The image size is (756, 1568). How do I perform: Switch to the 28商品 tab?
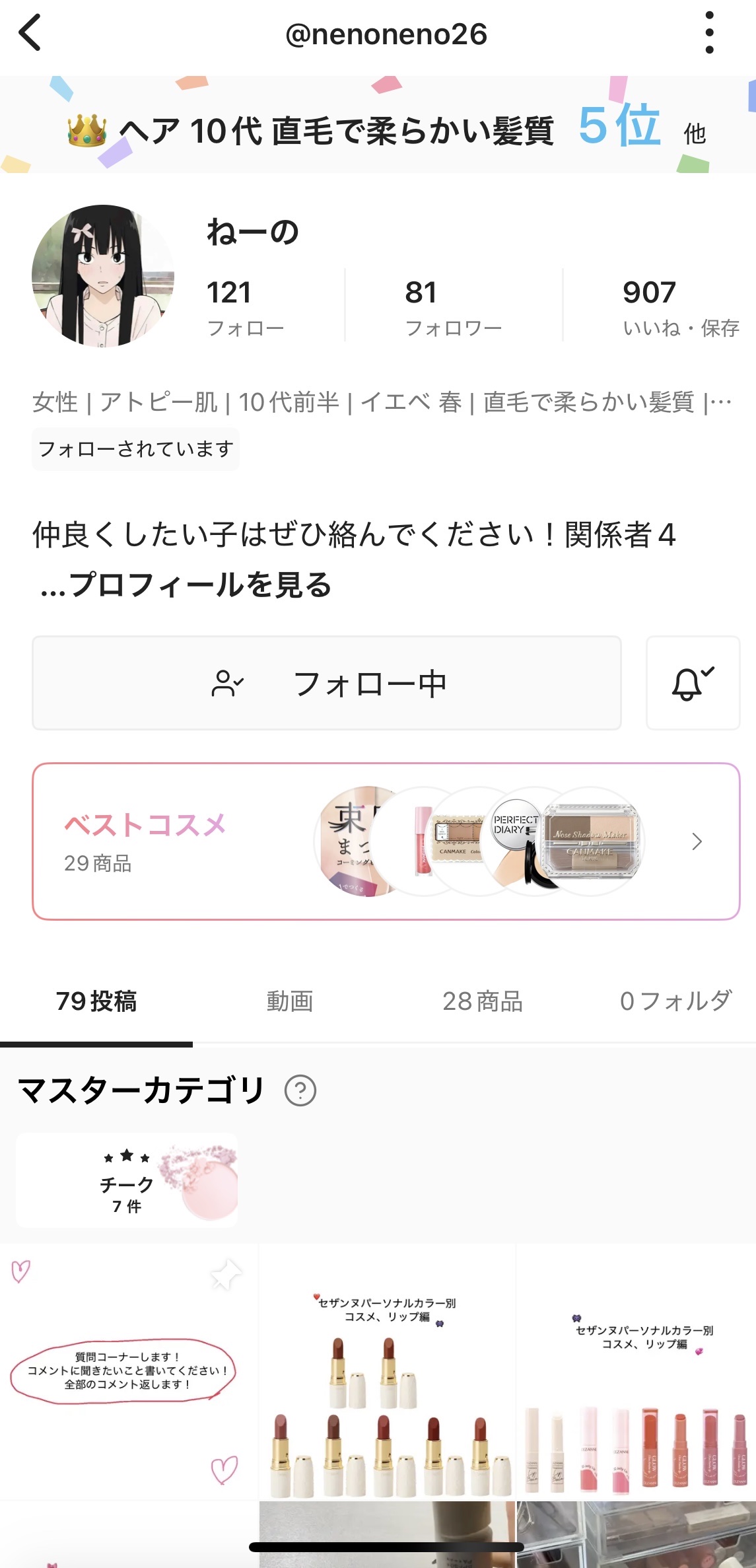483,1001
